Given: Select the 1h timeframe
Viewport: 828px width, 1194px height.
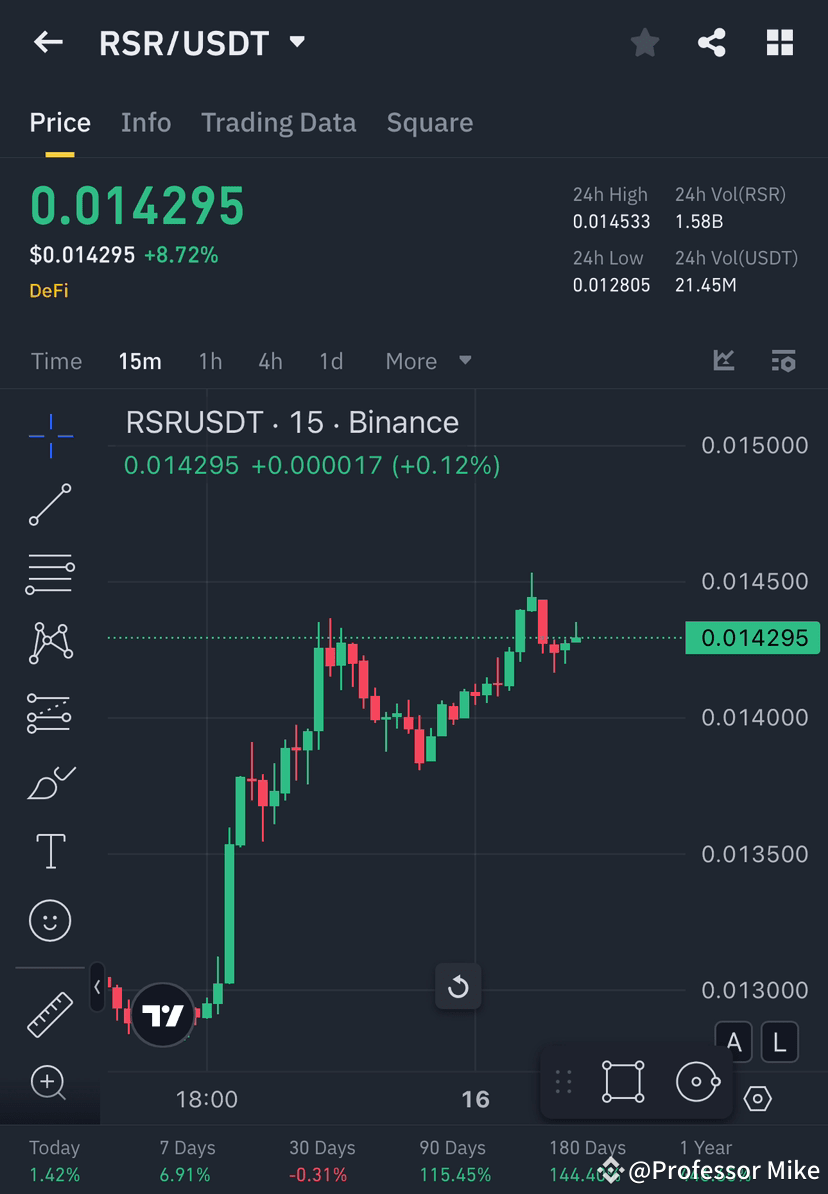Looking at the screenshot, I should click(210, 361).
